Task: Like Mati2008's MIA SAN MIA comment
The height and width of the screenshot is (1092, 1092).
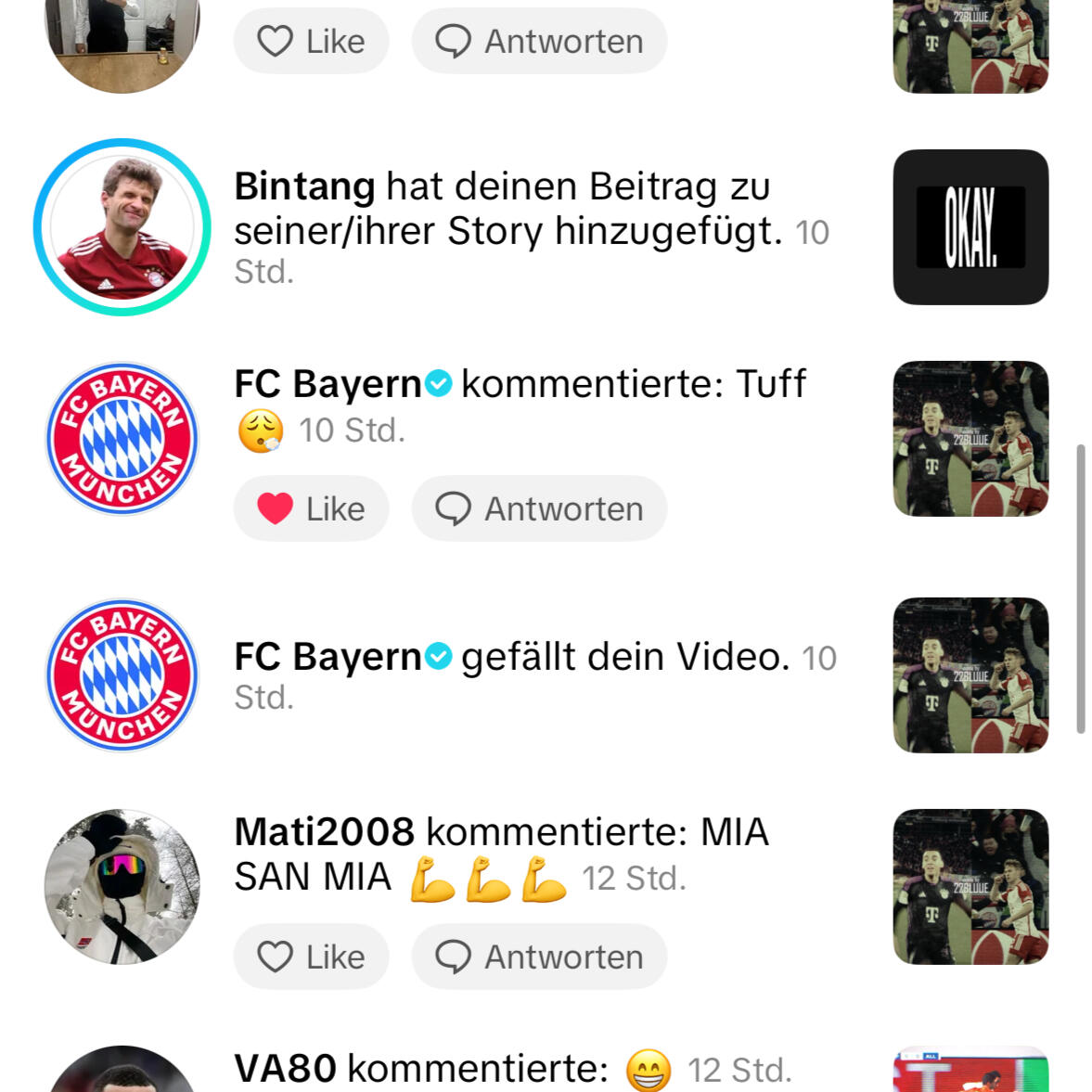Action: point(311,957)
